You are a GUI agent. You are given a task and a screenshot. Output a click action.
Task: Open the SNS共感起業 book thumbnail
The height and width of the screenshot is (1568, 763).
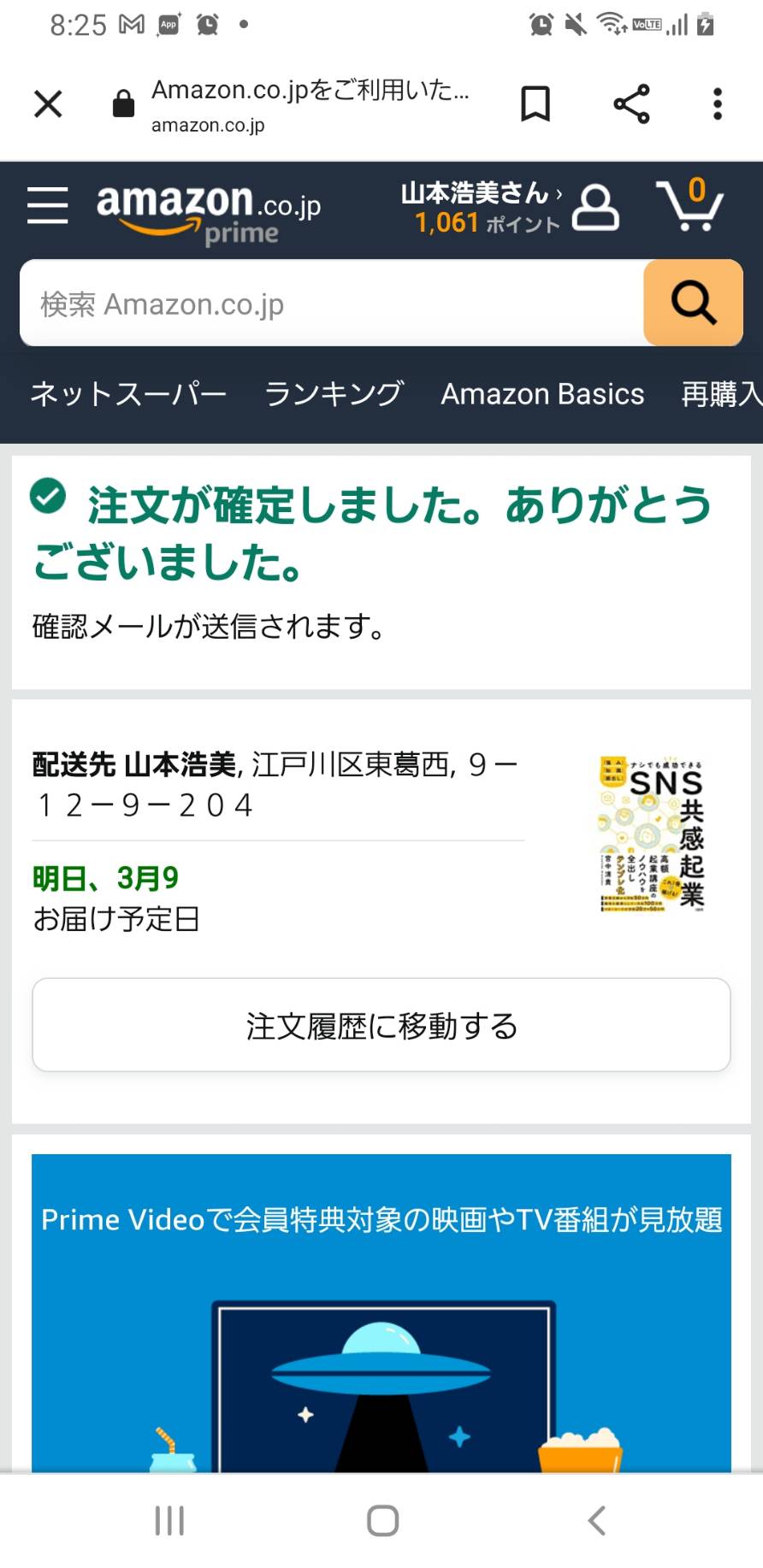652,834
